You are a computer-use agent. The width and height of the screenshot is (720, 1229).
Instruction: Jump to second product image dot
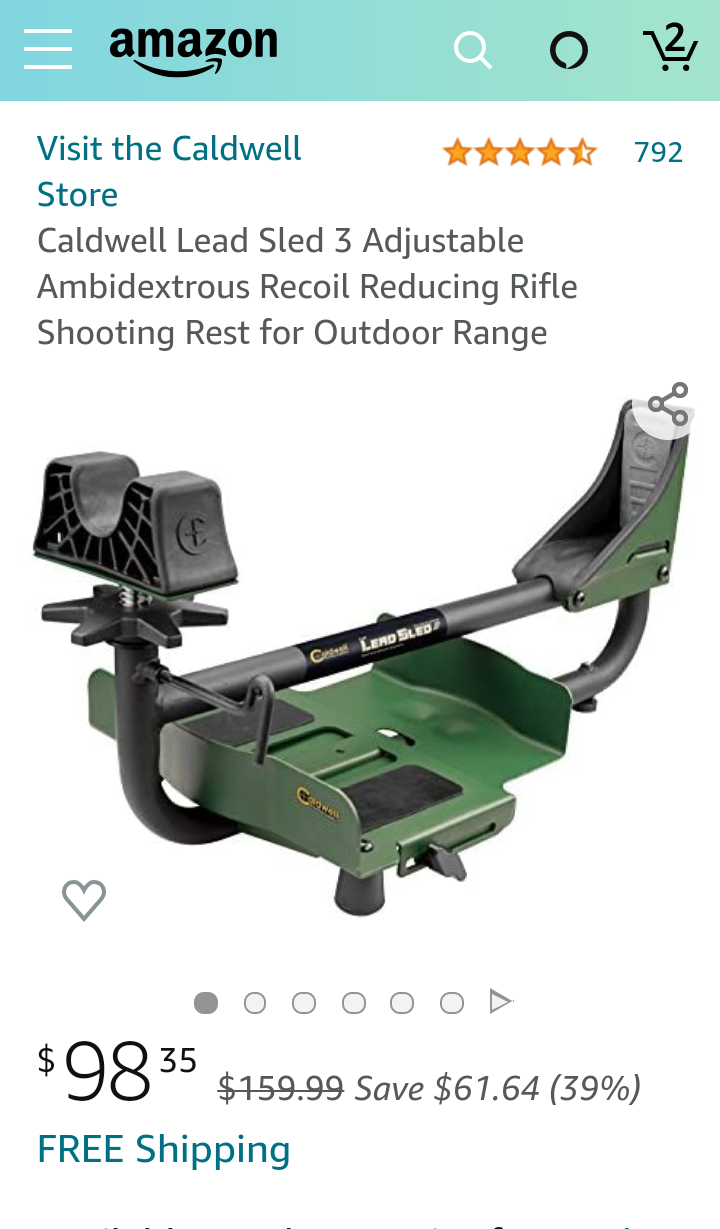[x=255, y=1002]
